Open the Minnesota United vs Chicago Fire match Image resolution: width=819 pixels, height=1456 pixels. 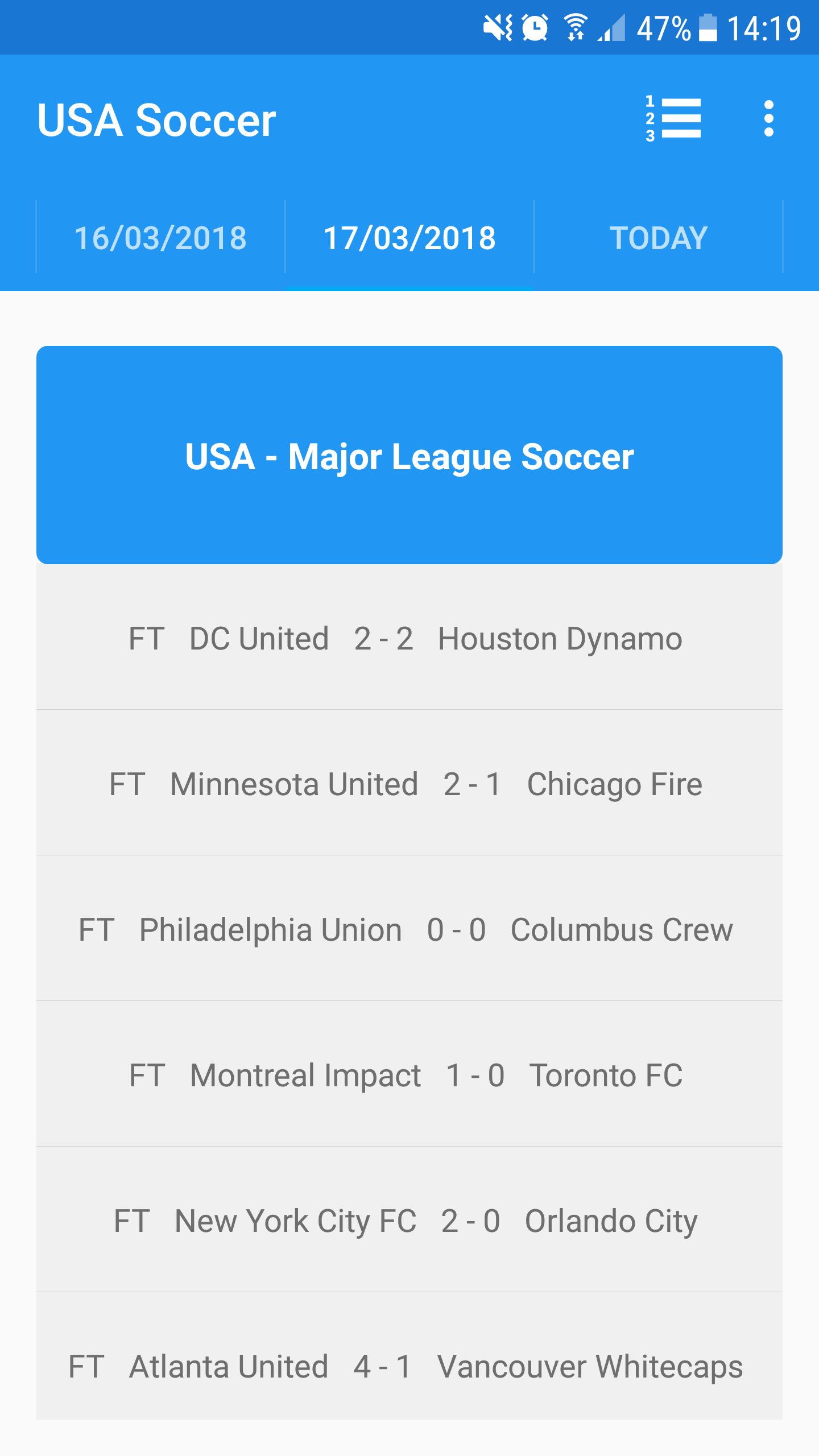(x=409, y=784)
